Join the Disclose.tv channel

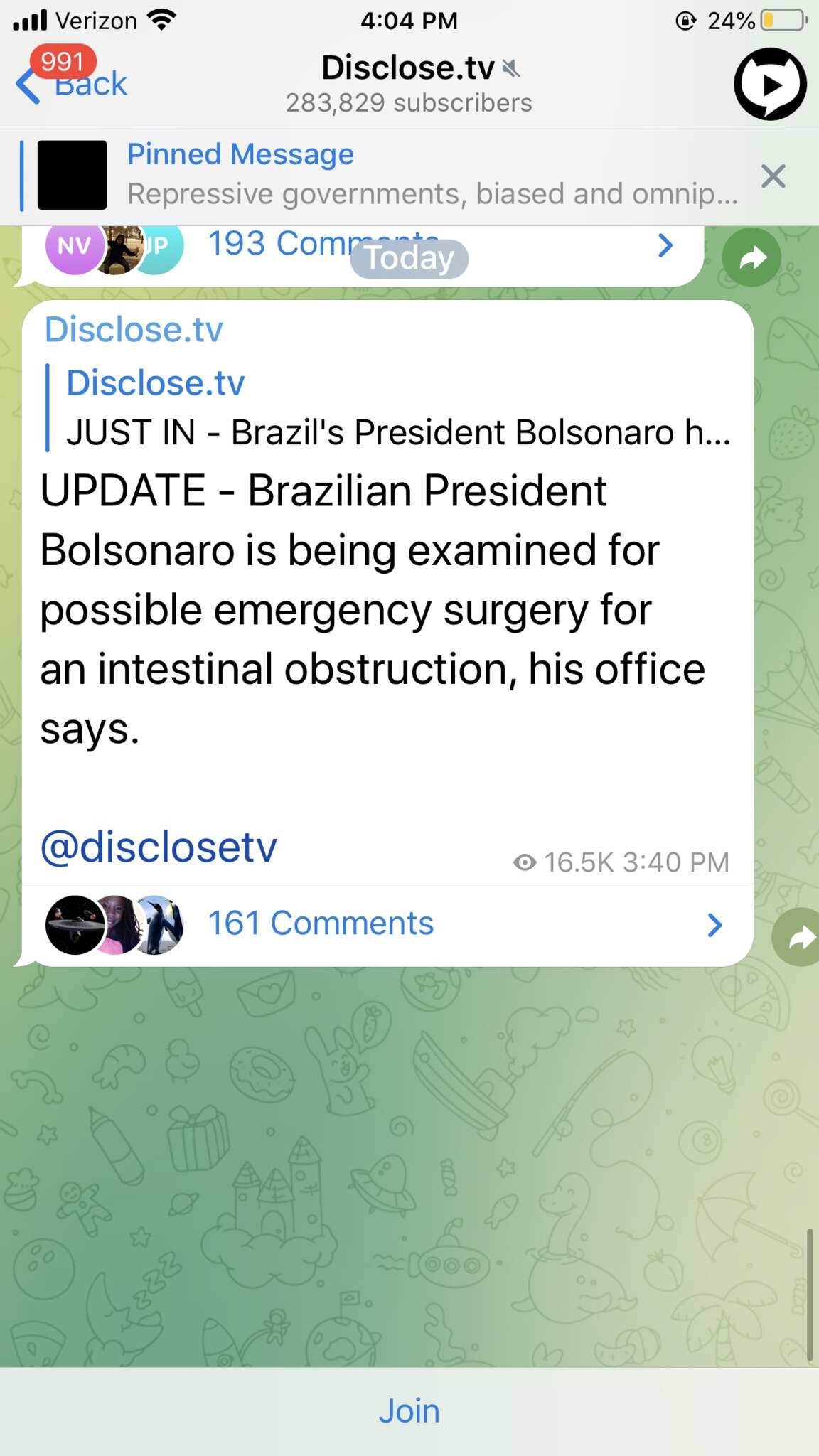(409, 1411)
